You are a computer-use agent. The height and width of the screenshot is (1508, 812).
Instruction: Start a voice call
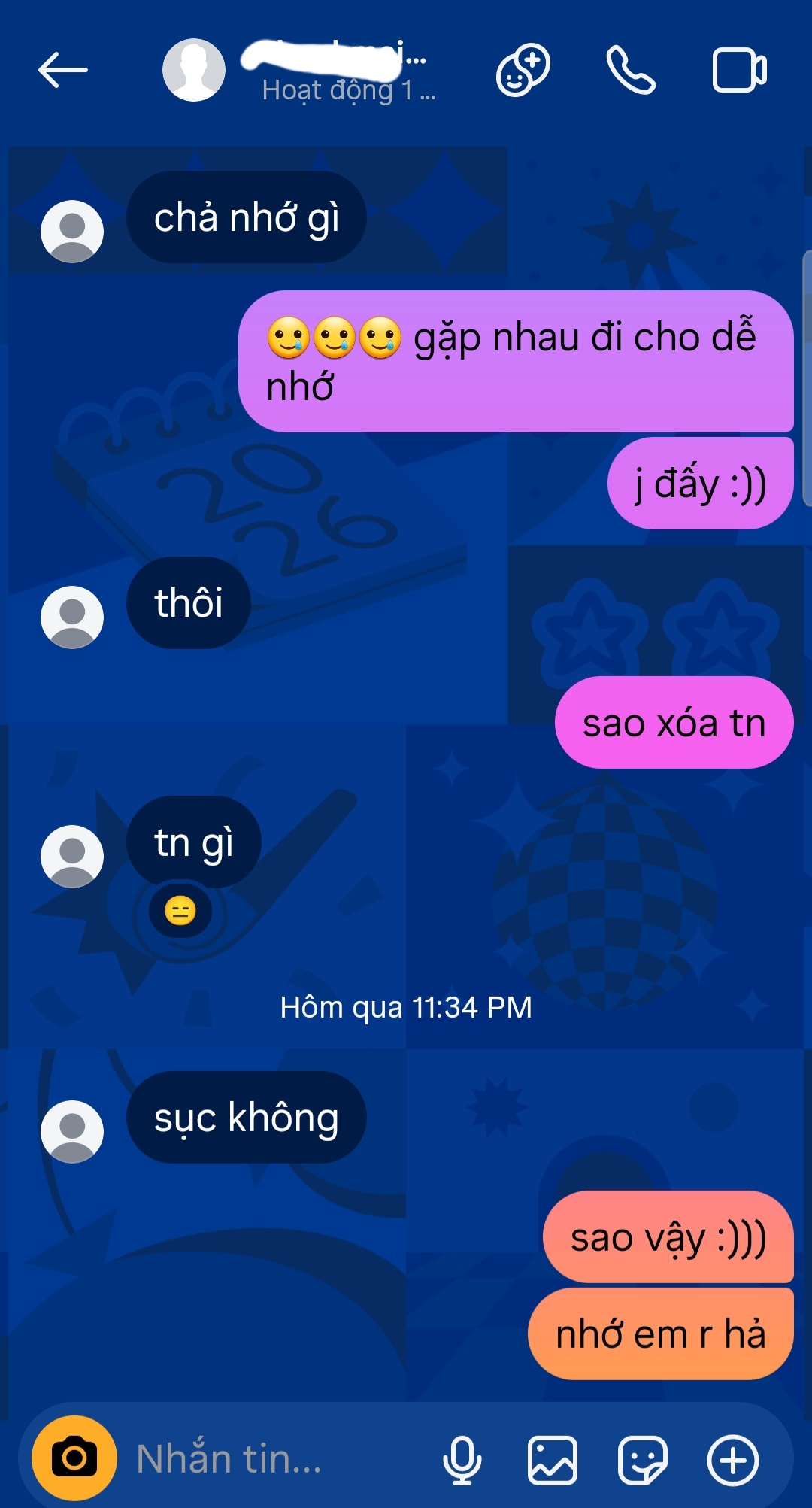tap(631, 71)
